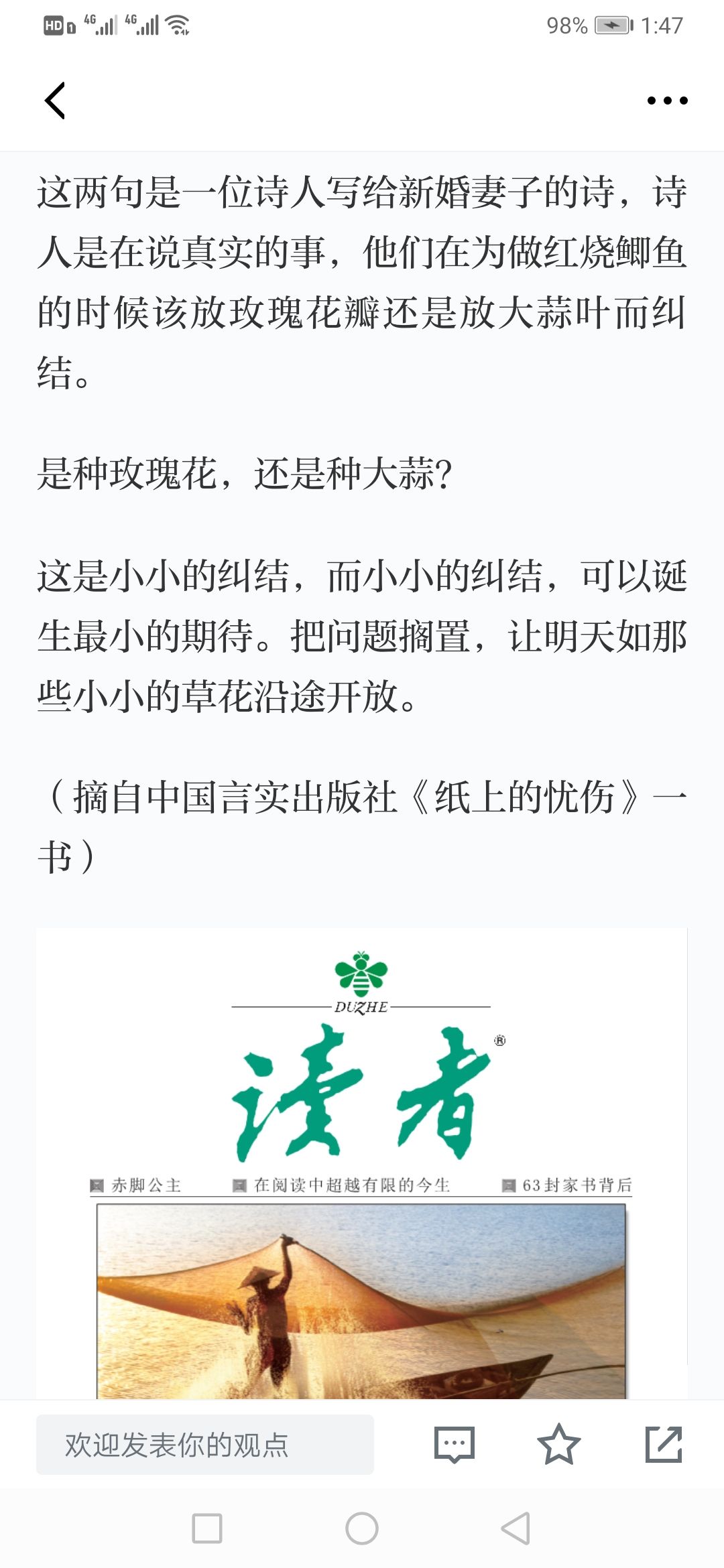
Task: Tap the system home button
Action: coord(362,1528)
